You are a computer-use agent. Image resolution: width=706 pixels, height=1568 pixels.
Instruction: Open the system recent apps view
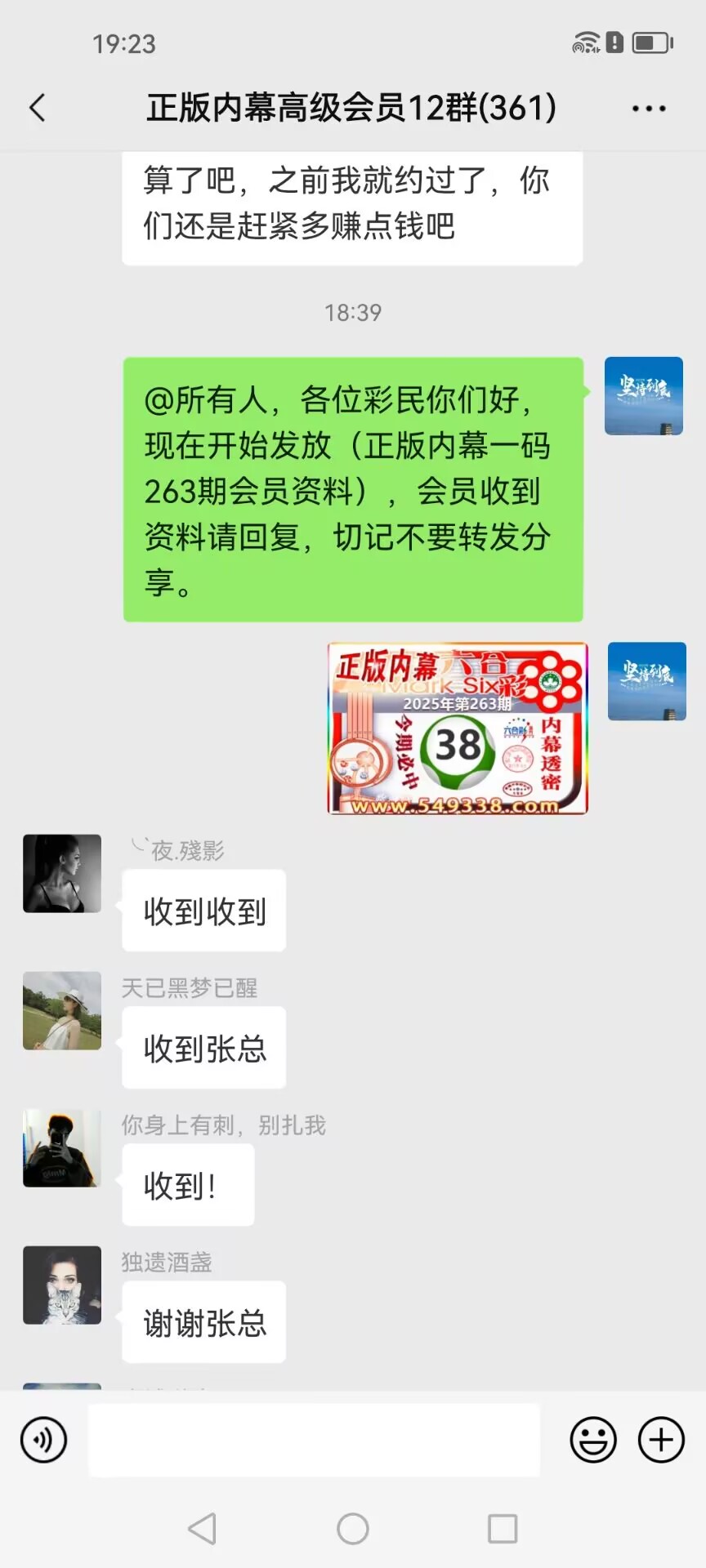(x=502, y=1529)
